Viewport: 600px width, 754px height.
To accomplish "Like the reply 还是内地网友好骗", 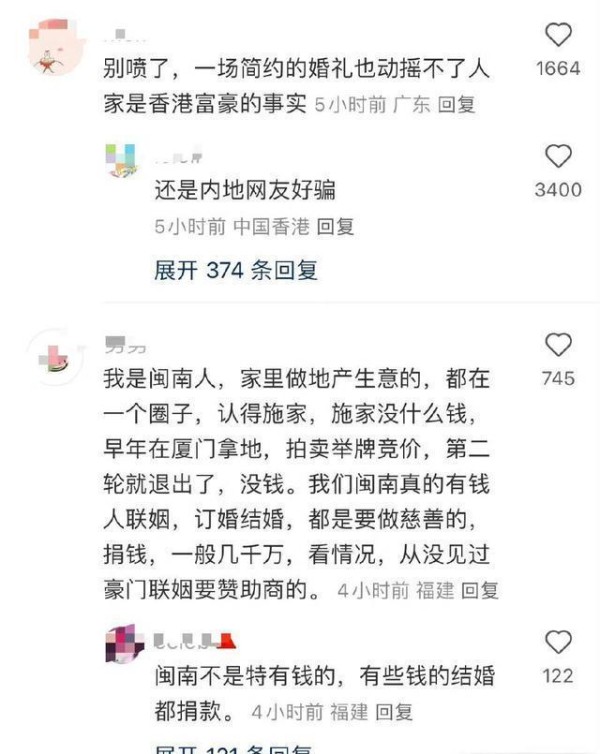I will 558,157.
